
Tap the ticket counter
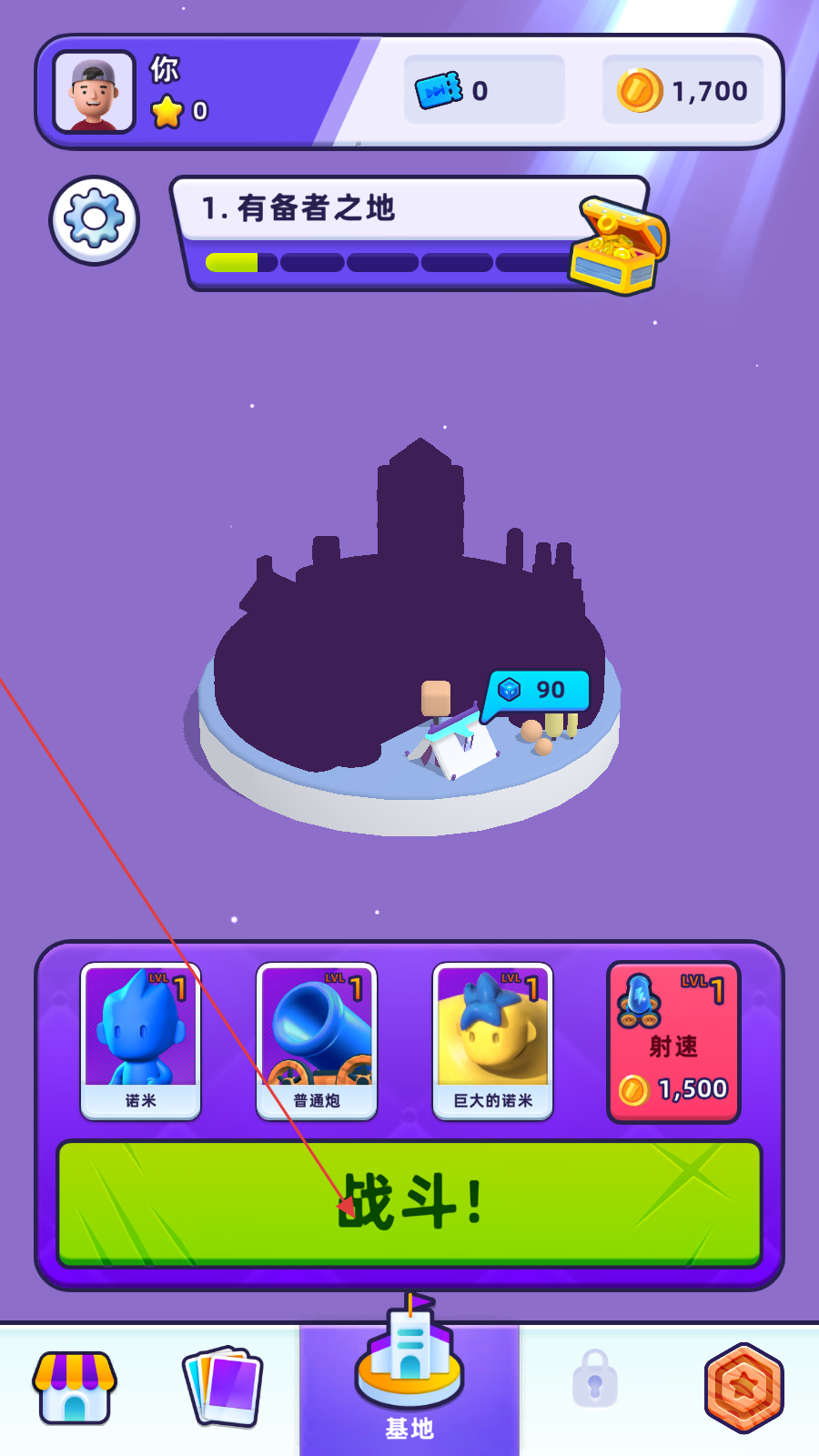[483, 90]
